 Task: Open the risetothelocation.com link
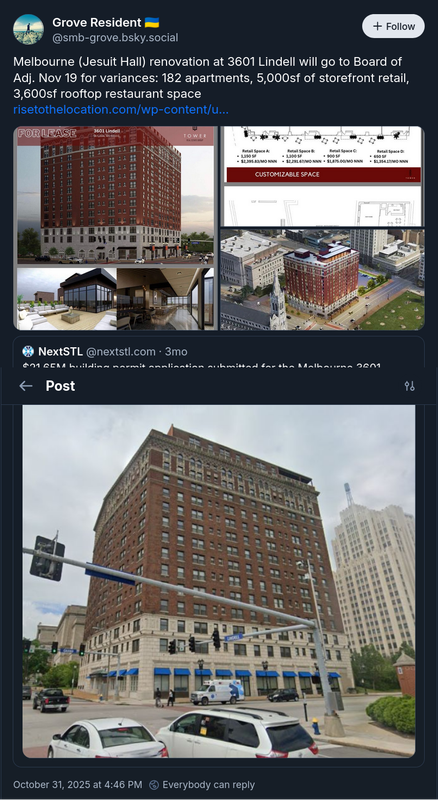[121, 110]
